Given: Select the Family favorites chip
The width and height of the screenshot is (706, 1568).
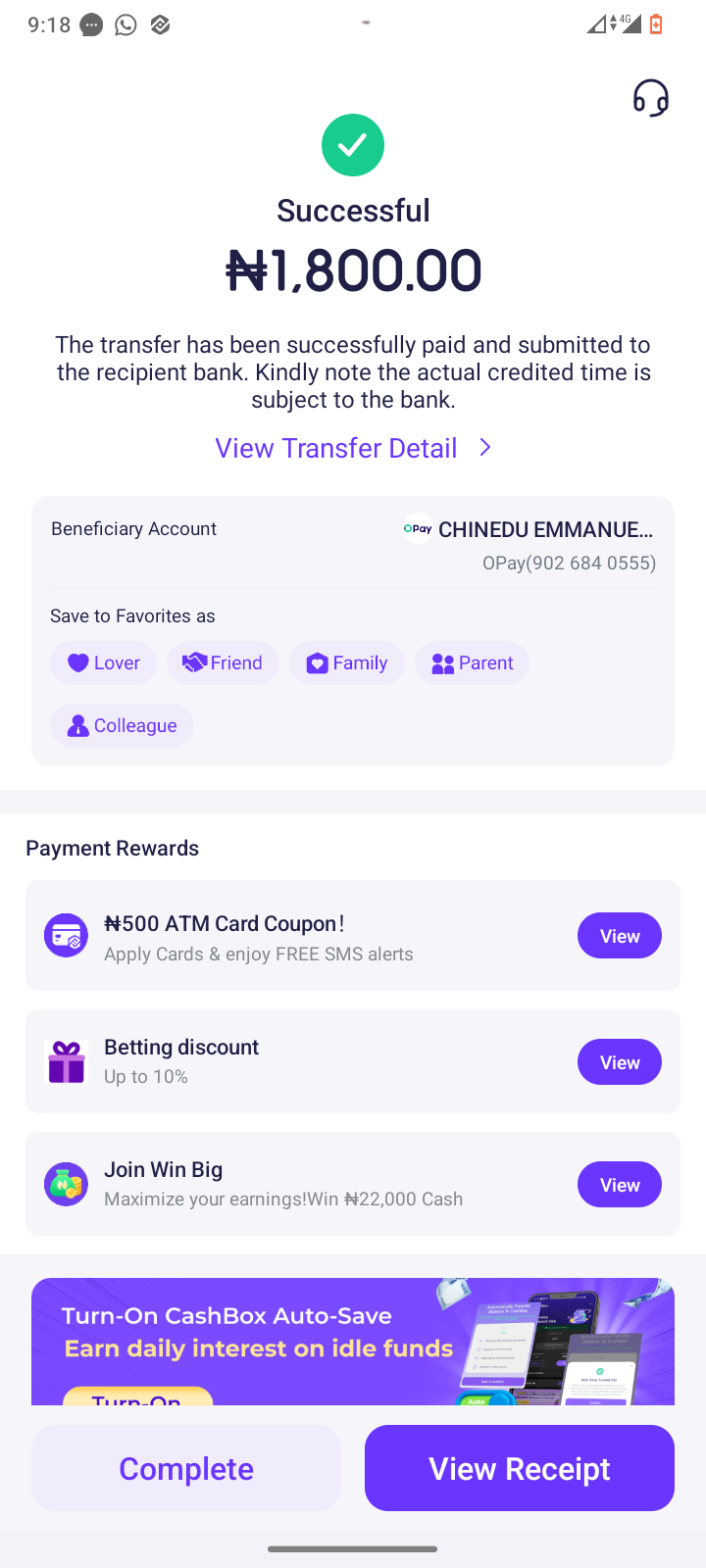Looking at the screenshot, I should coord(346,663).
